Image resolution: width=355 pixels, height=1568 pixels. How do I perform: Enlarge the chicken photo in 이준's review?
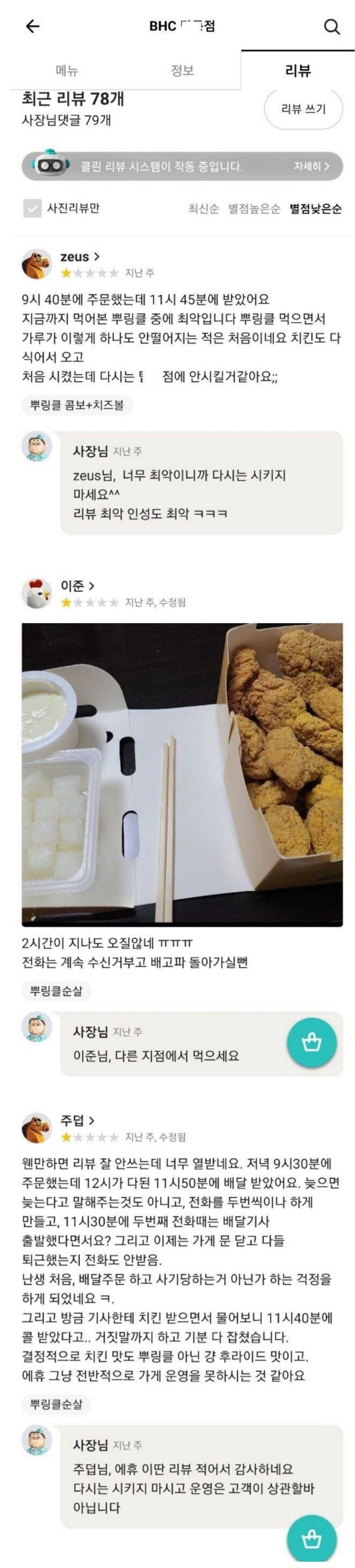[x=182, y=774]
